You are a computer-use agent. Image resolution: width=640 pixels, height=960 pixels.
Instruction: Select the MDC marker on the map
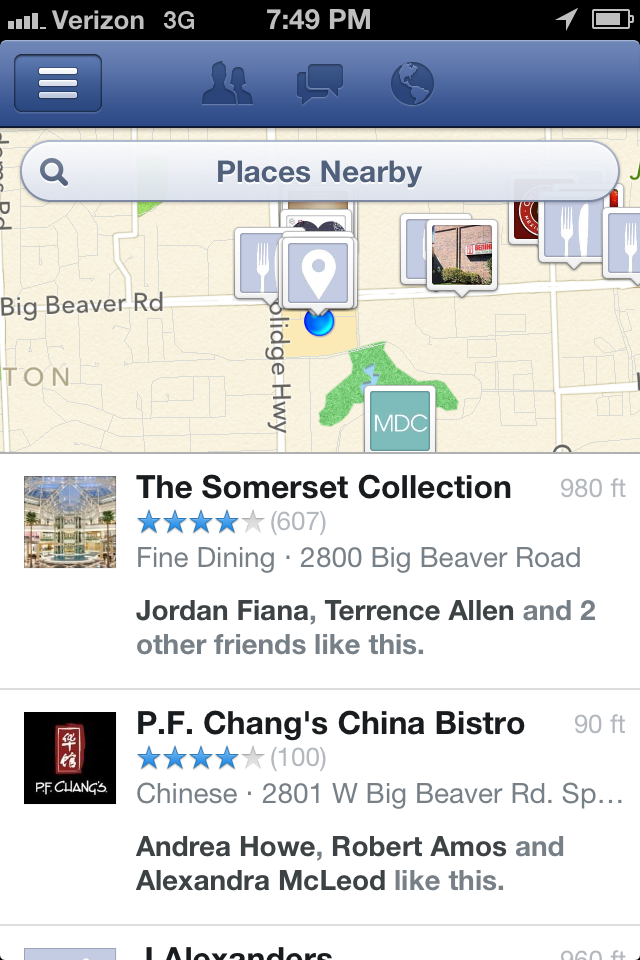pyautogui.click(x=400, y=422)
